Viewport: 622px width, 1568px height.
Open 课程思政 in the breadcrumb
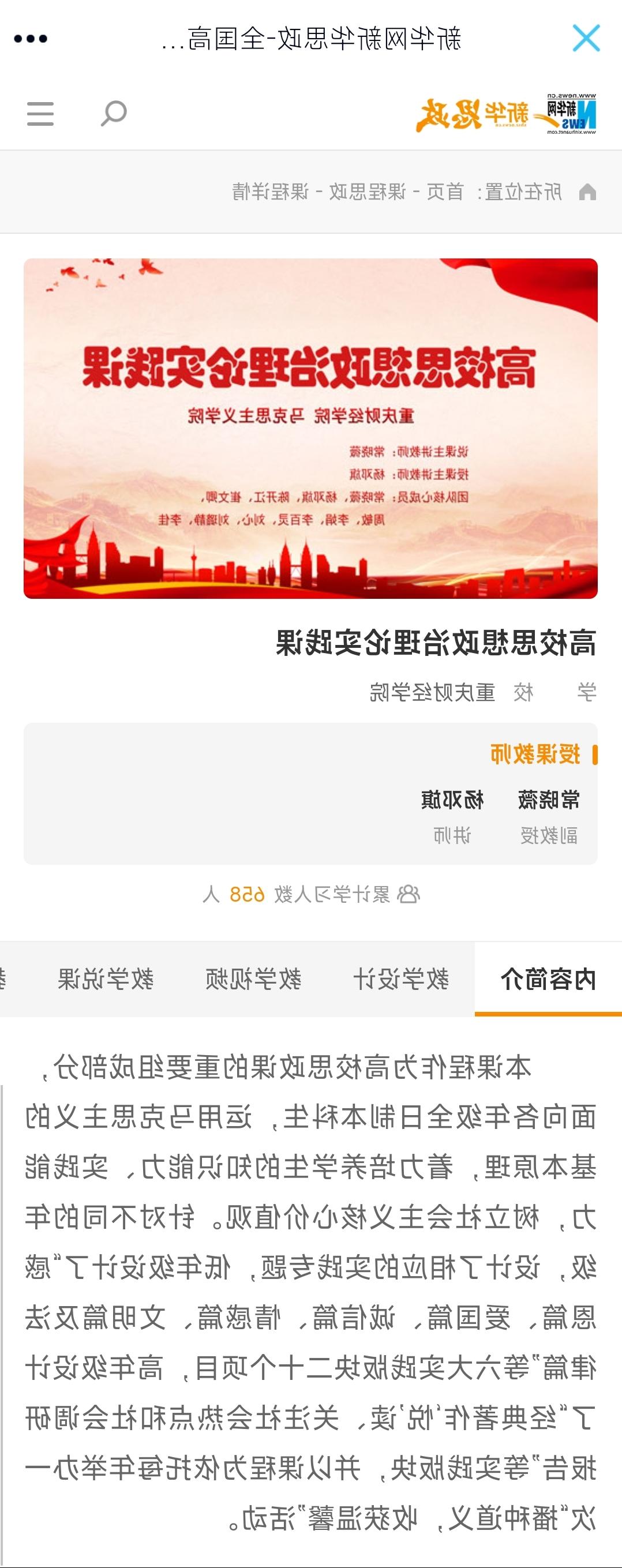[368, 192]
